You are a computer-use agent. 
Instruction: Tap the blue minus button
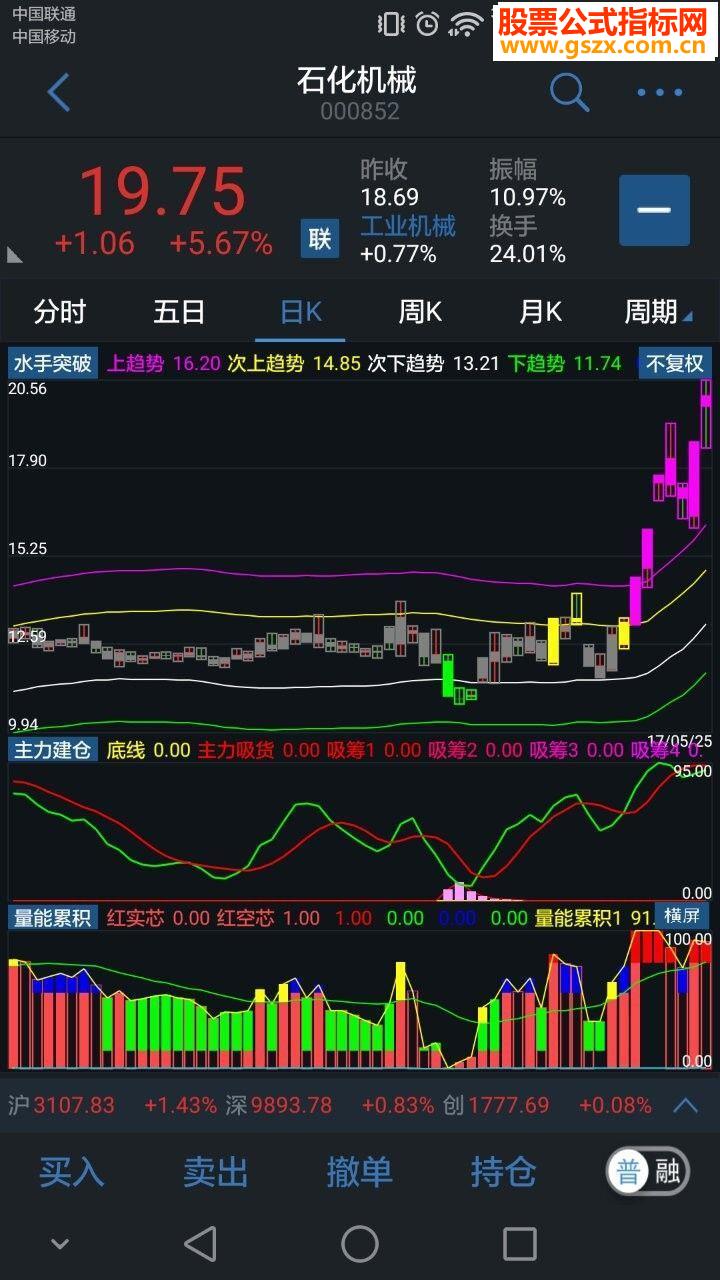(x=654, y=210)
